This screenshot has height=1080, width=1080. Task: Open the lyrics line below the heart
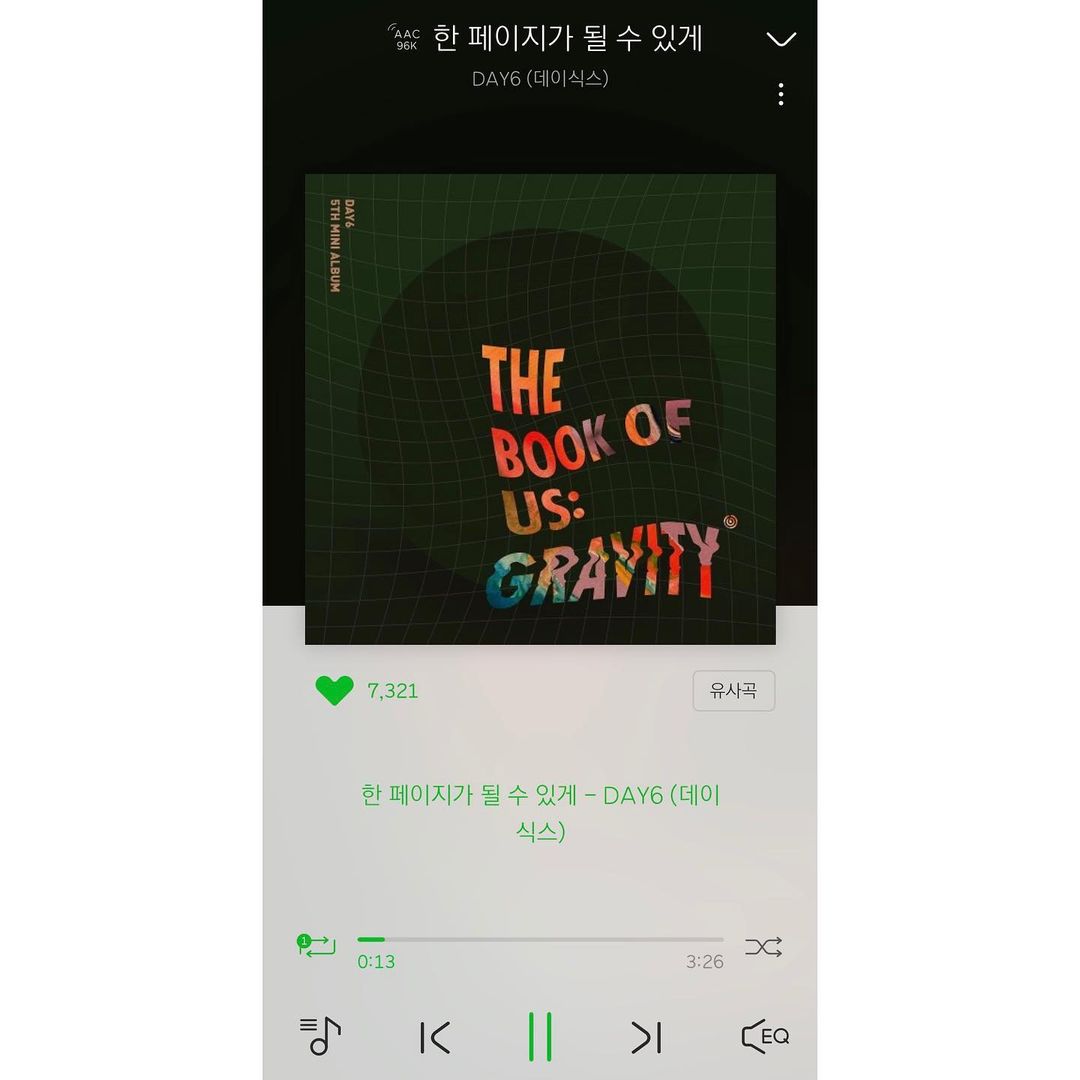click(540, 812)
